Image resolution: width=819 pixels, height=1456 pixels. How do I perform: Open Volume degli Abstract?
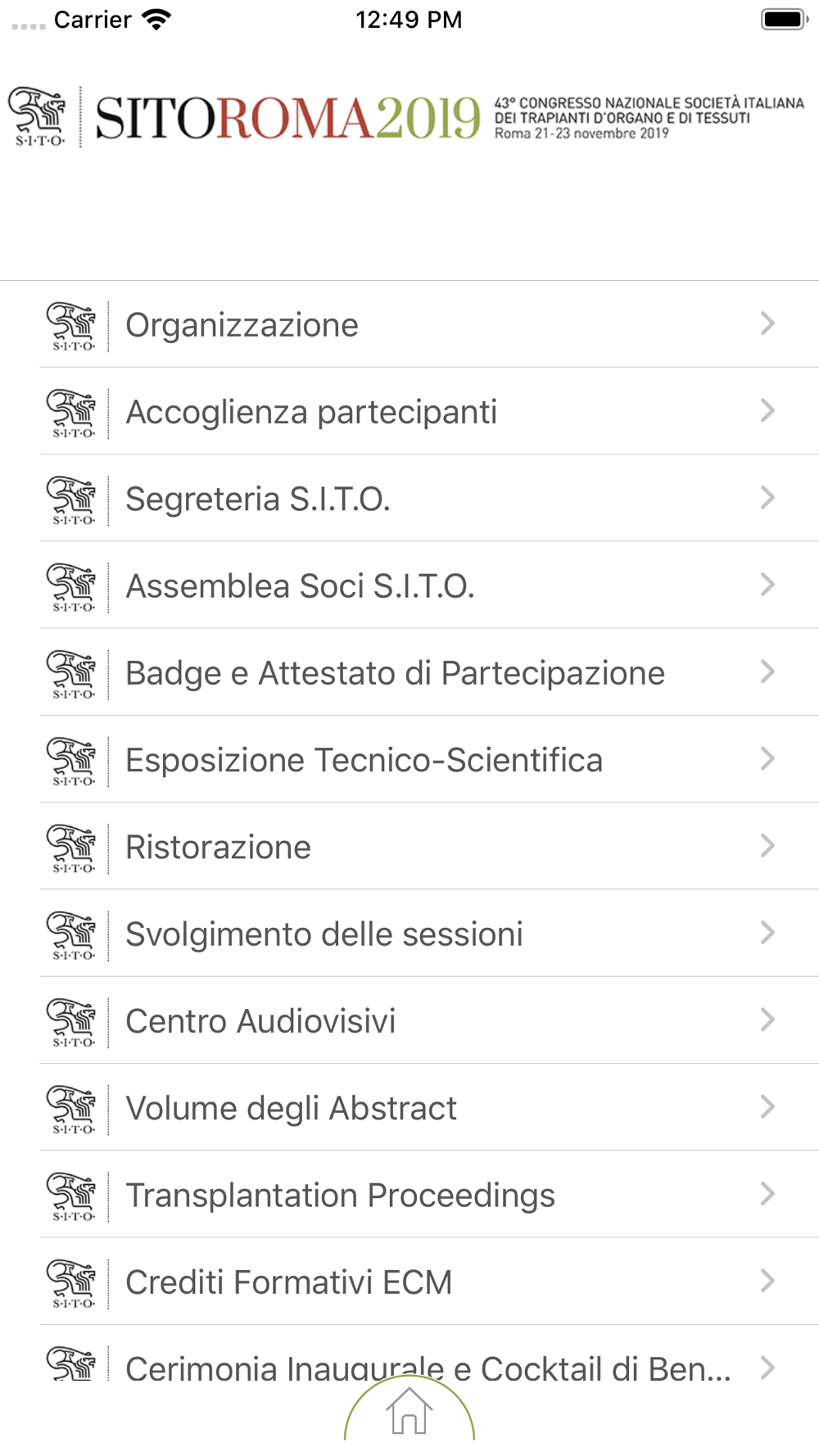[x=409, y=1107]
